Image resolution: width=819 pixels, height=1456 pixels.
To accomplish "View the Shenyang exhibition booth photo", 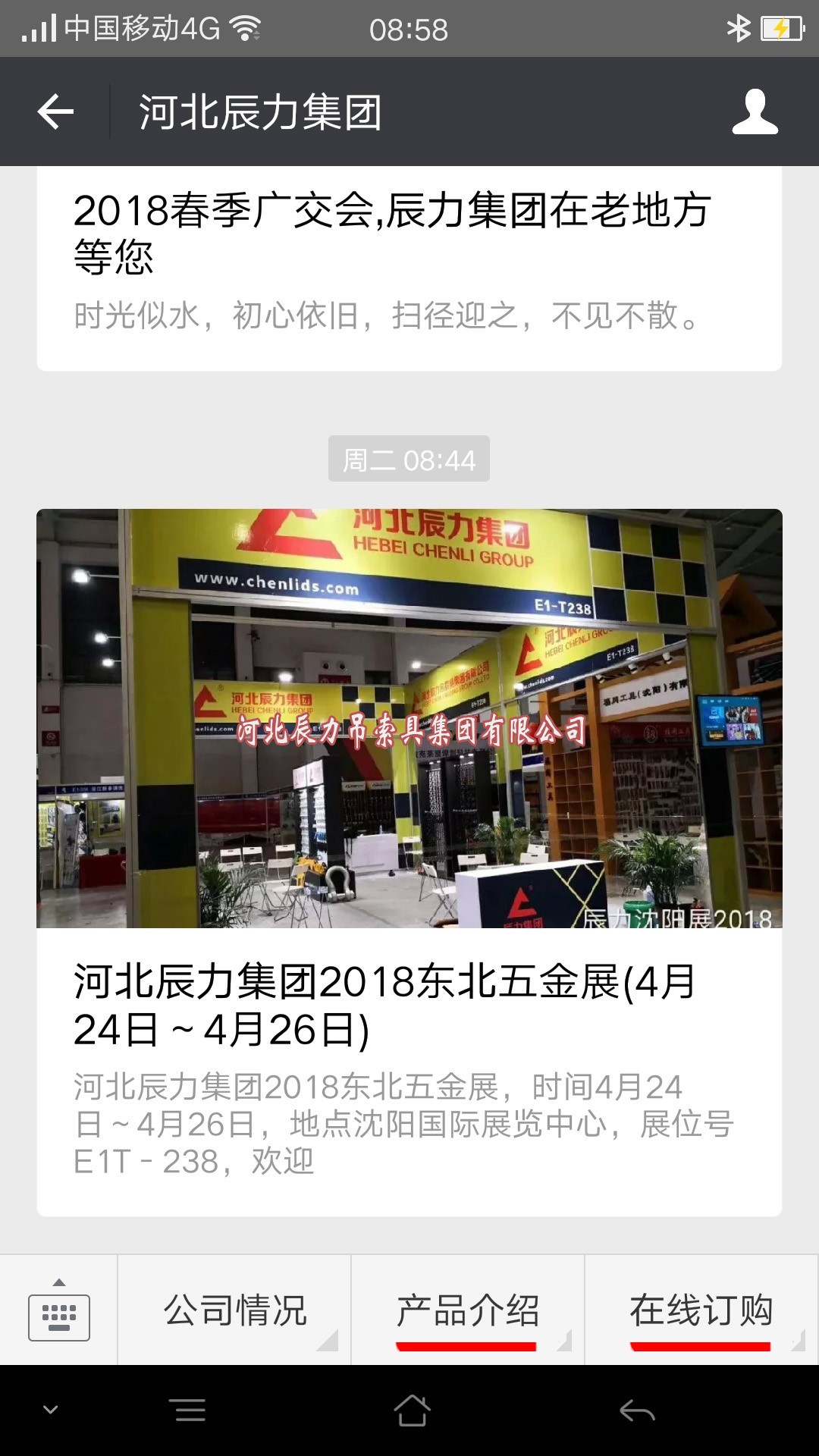I will pos(409,720).
